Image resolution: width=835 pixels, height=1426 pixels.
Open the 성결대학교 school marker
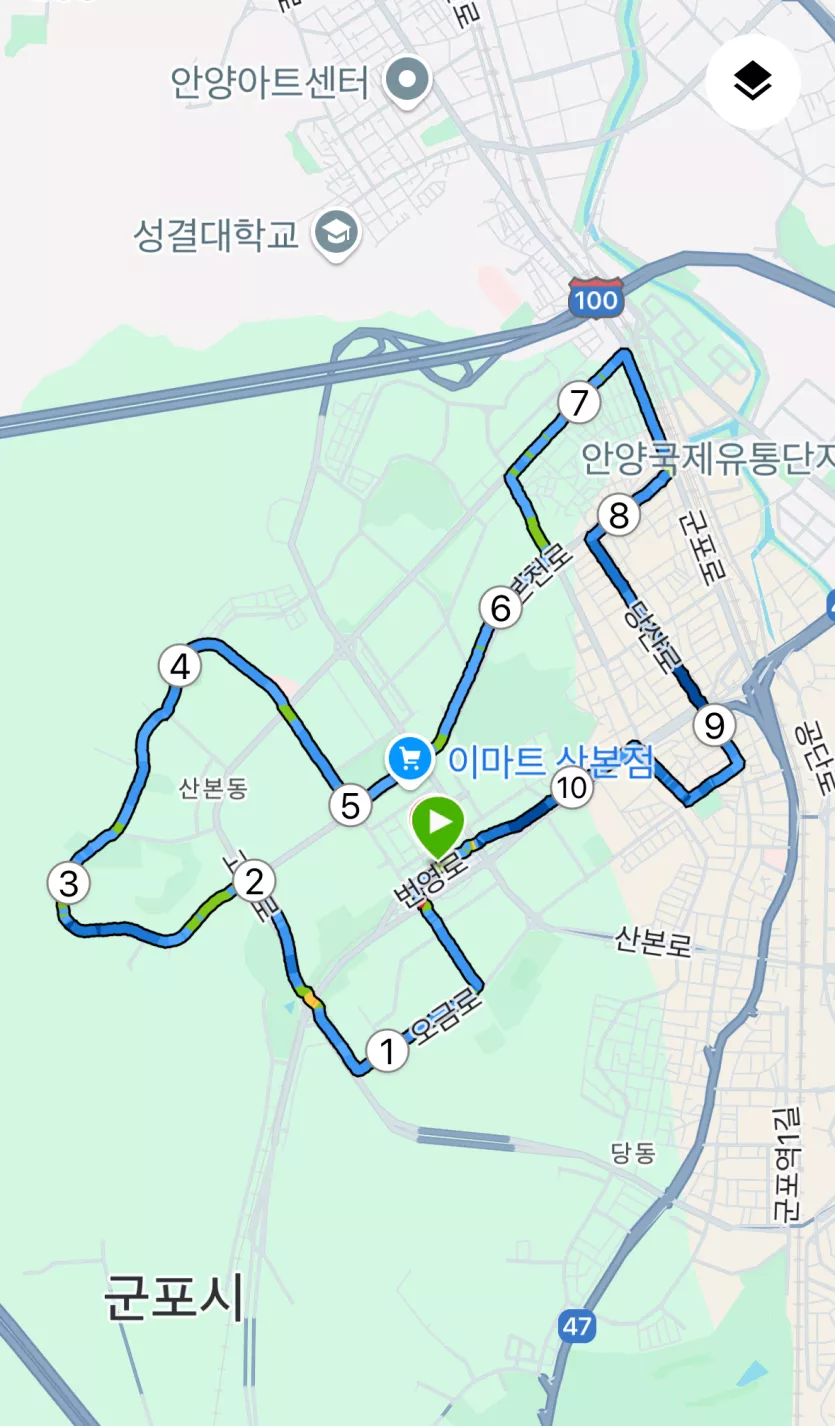click(337, 234)
